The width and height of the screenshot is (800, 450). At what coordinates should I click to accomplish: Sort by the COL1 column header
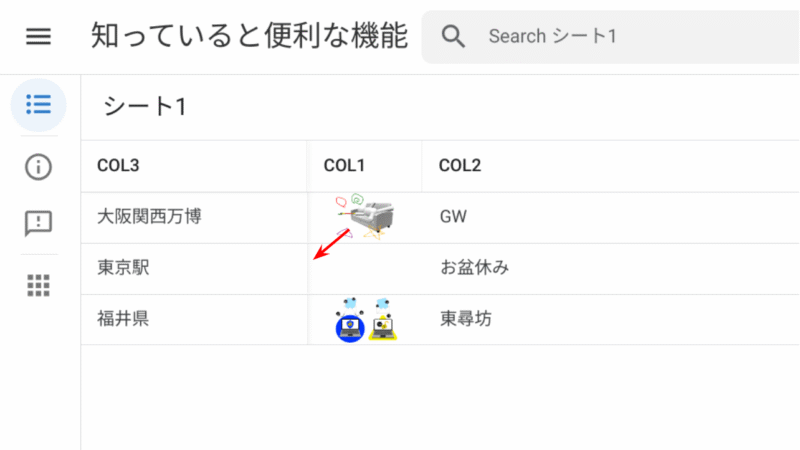click(345, 165)
